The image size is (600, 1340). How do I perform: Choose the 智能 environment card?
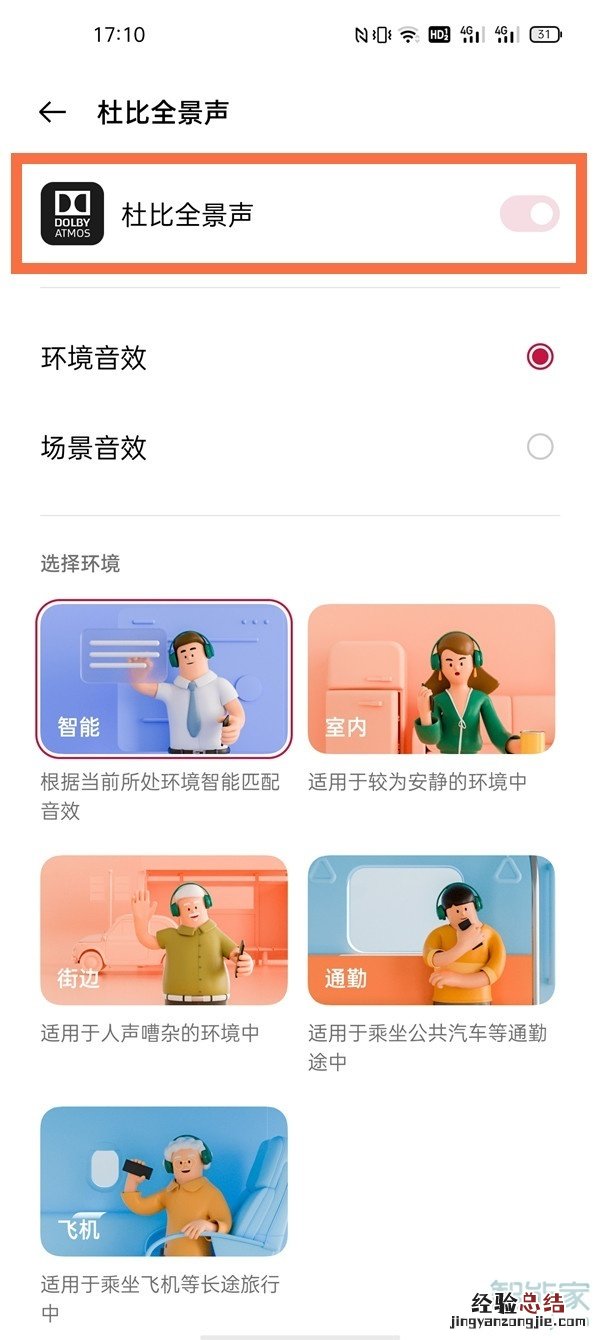coord(164,678)
